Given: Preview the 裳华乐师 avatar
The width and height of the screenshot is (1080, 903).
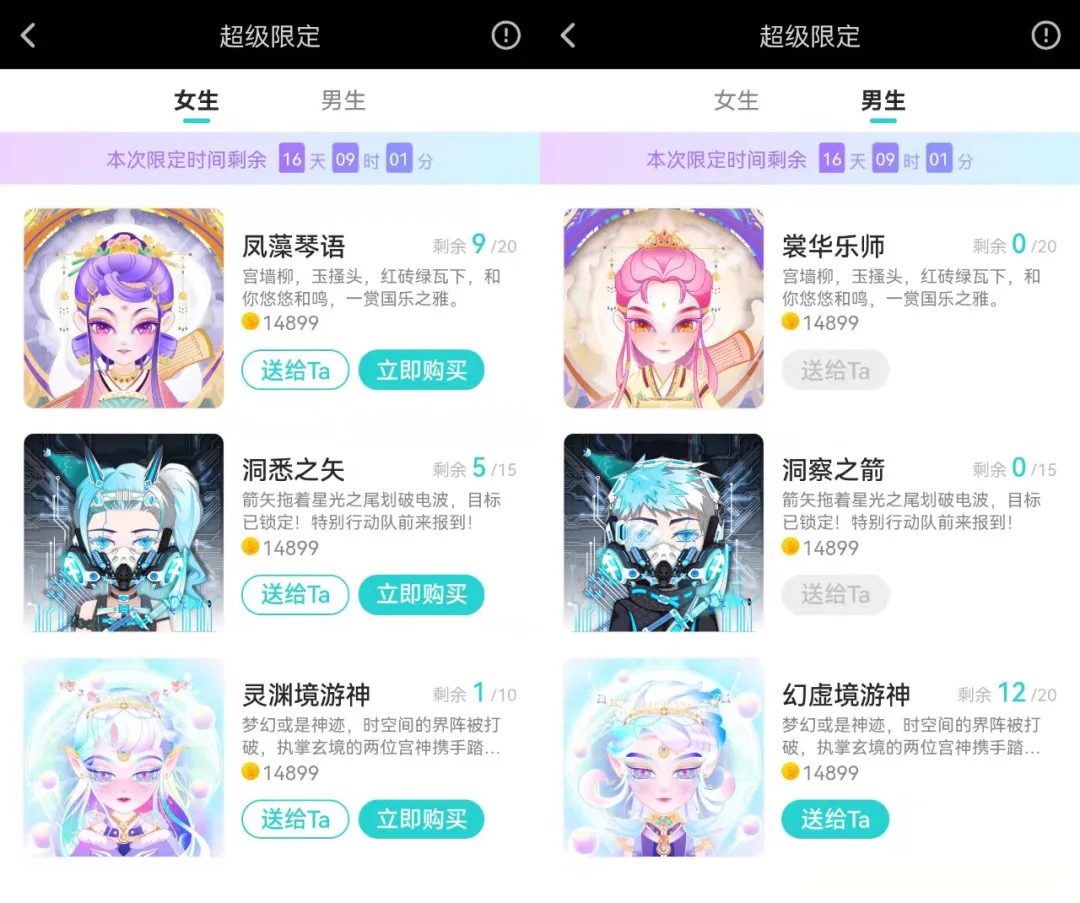Looking at the screenshot, I should point(664,308).
